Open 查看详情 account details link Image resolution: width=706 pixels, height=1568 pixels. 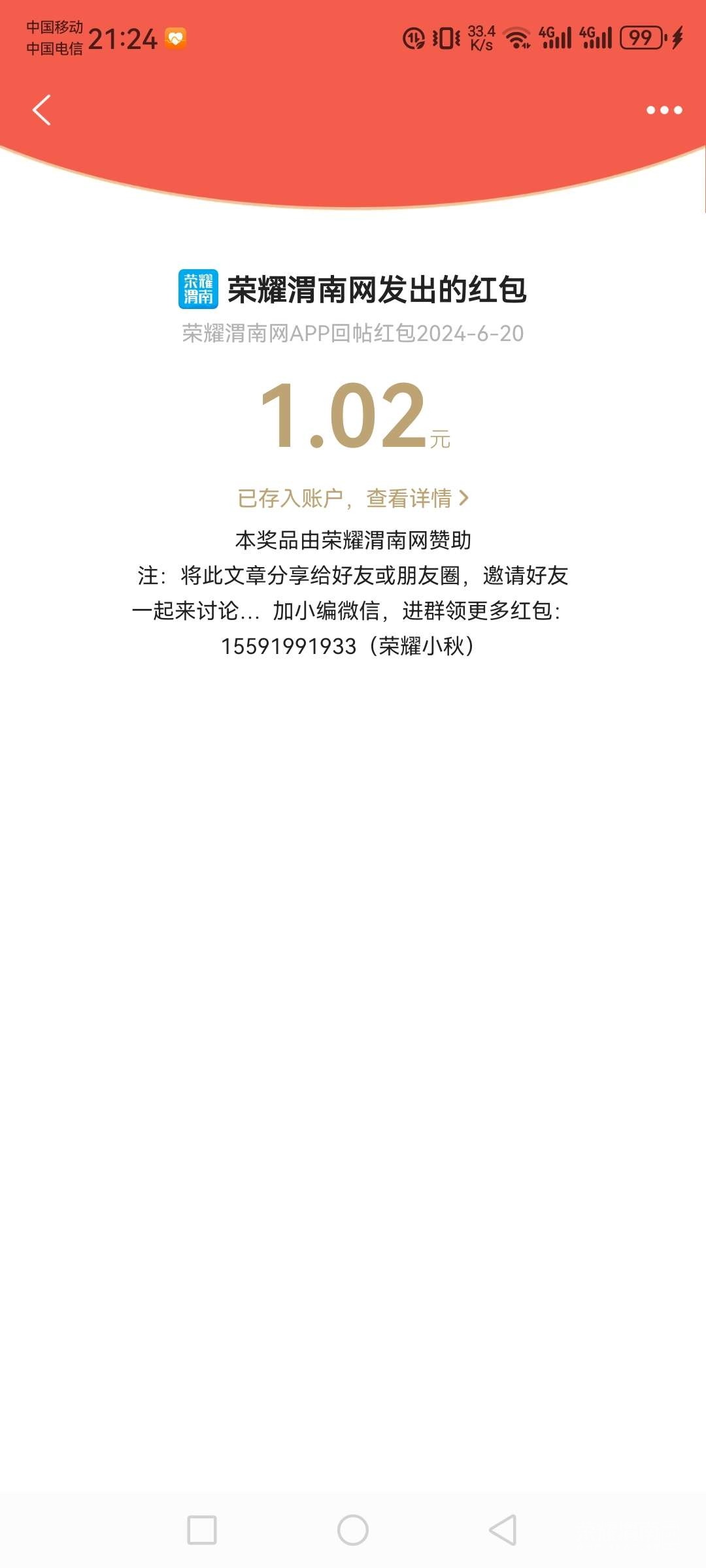click(416, 498)
